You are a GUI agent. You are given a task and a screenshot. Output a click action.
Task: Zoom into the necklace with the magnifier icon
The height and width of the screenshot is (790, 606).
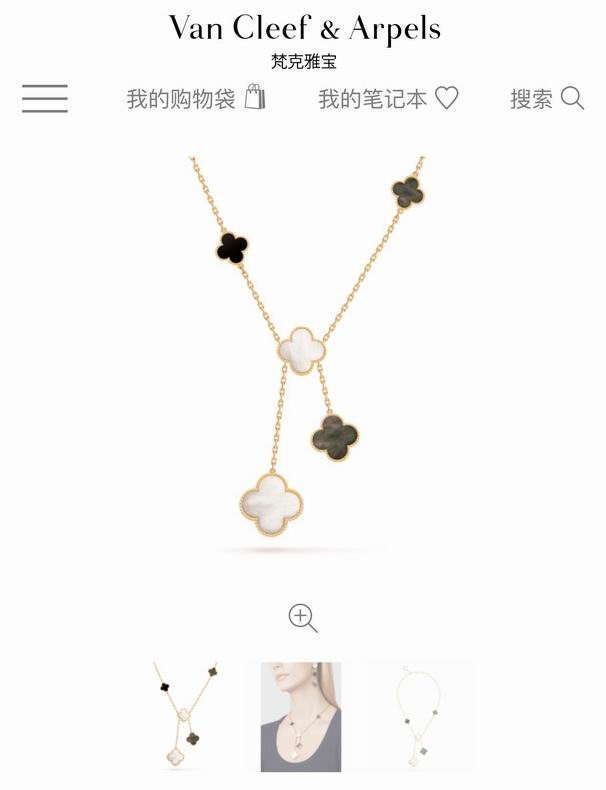[303, 618]
